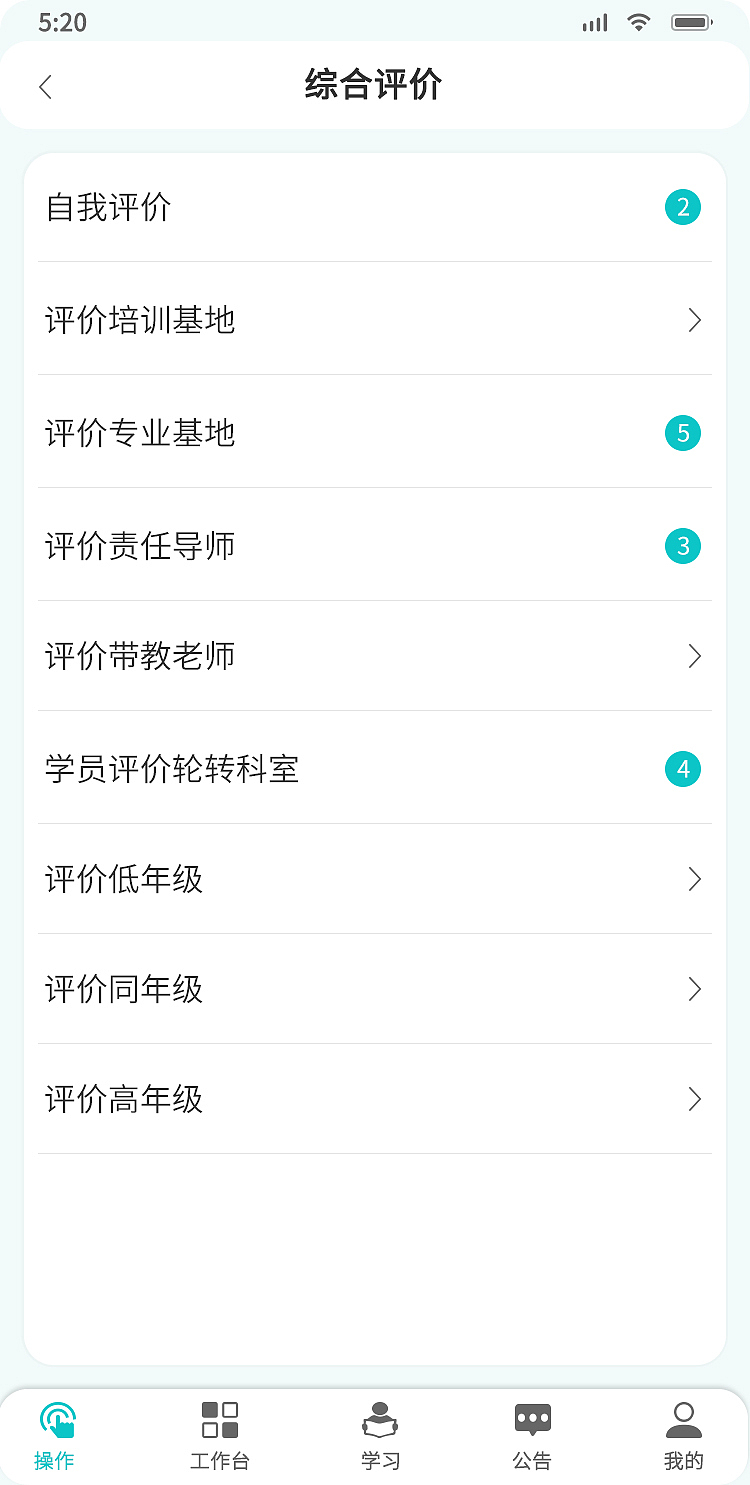Open 评价带教老师 using its right chevron

click(694, 656)
